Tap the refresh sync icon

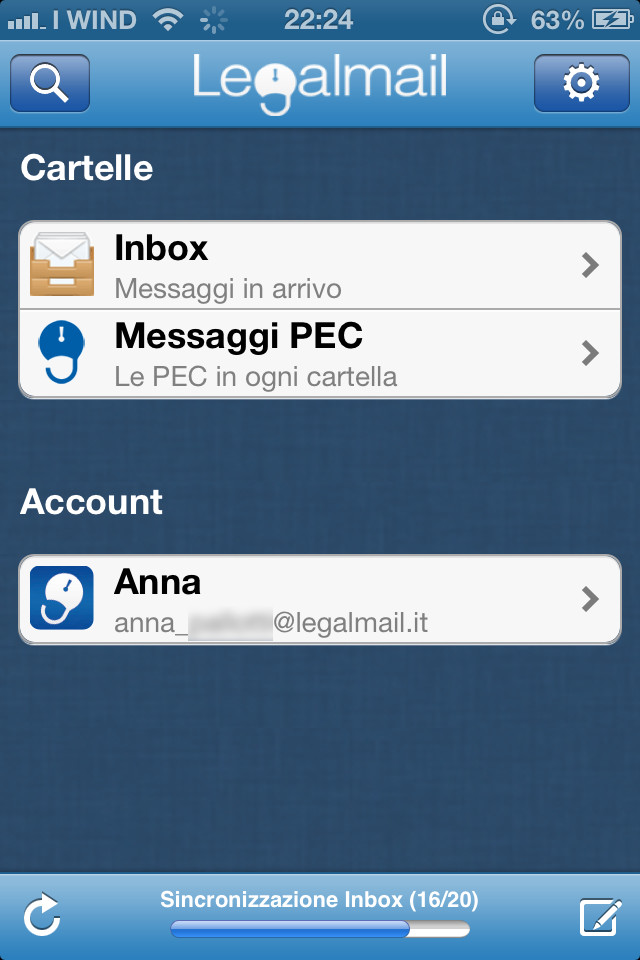42,916
